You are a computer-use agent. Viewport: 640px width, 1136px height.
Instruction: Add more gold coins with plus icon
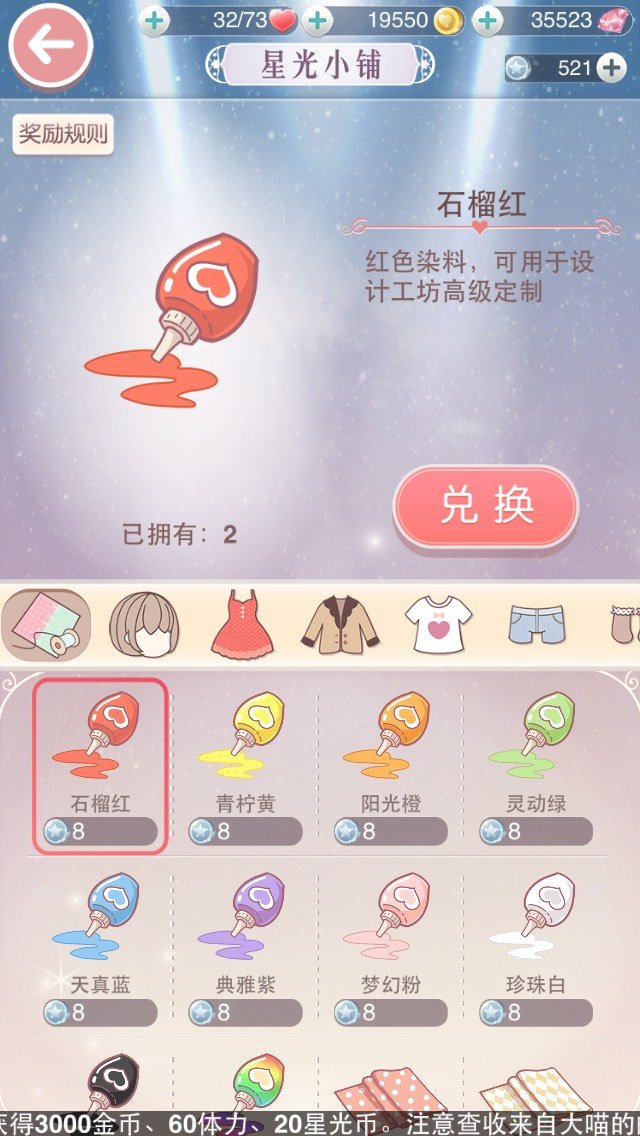click(317, 20)
